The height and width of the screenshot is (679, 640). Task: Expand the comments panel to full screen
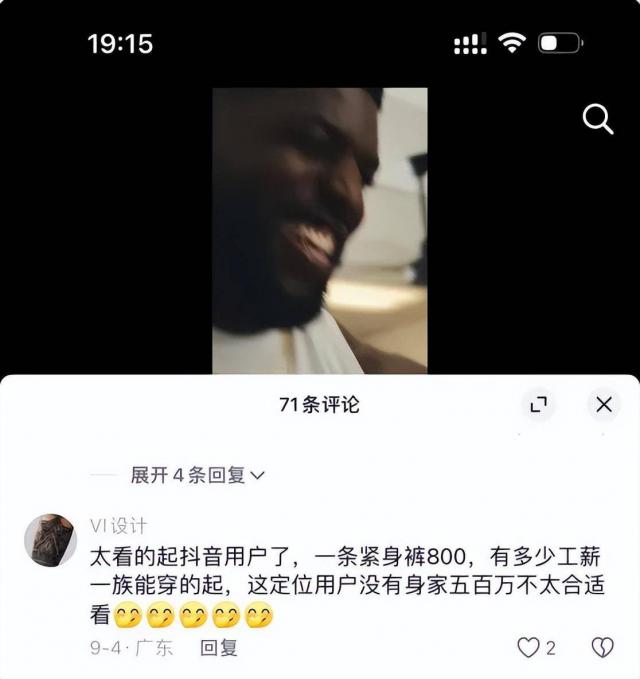tap(538, 404)
